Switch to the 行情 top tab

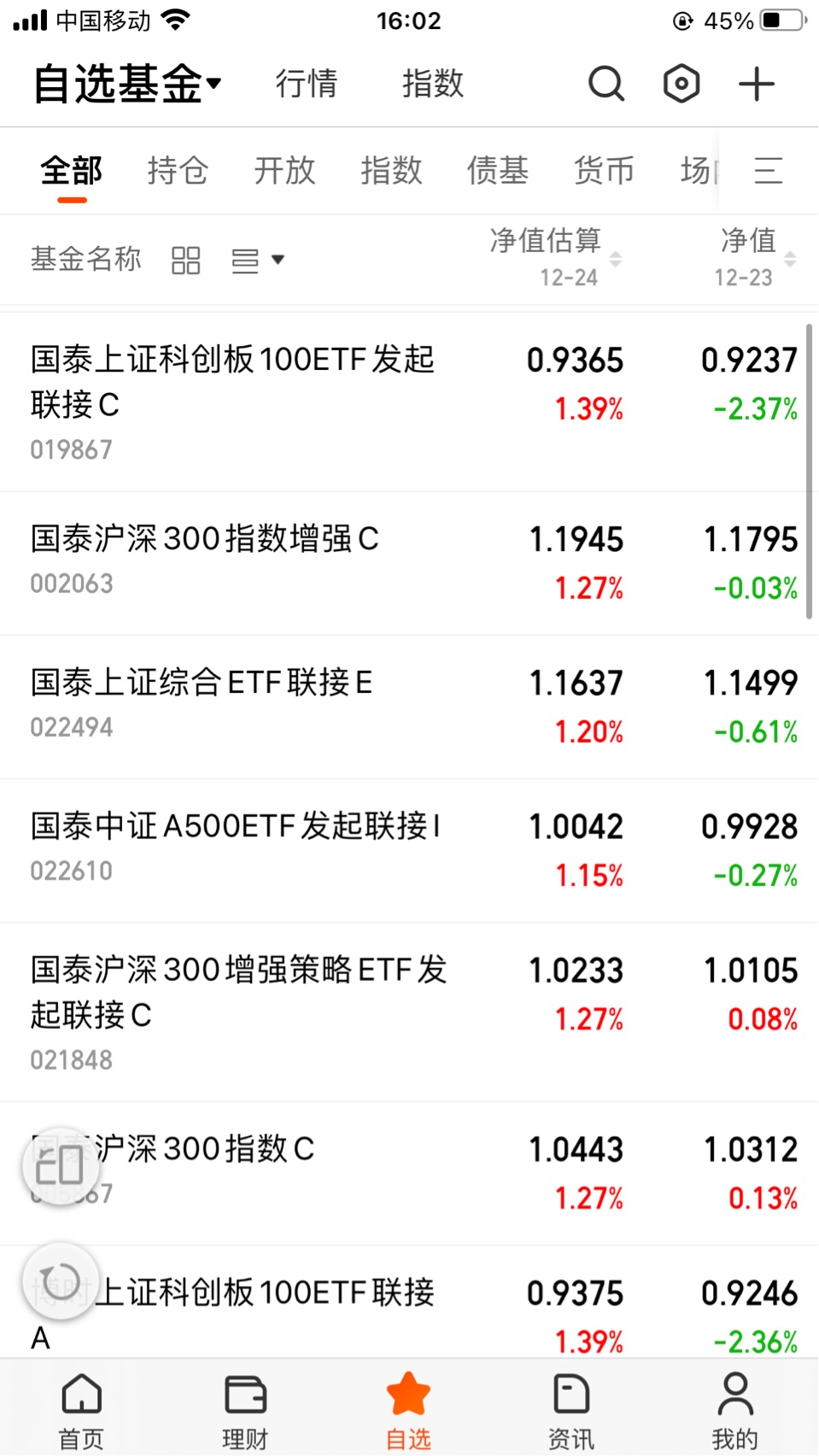pos(307,84)
